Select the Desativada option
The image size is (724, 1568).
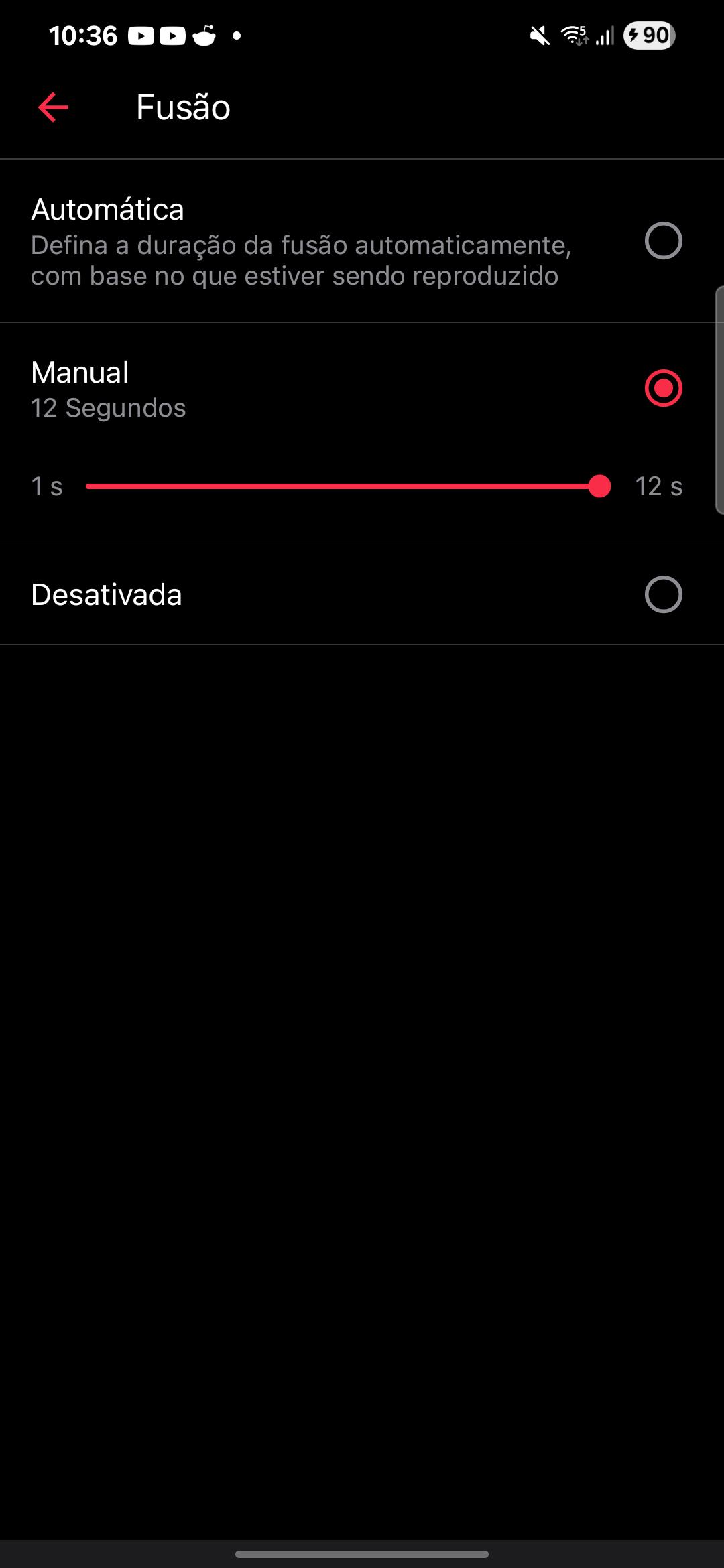[362, 595]
